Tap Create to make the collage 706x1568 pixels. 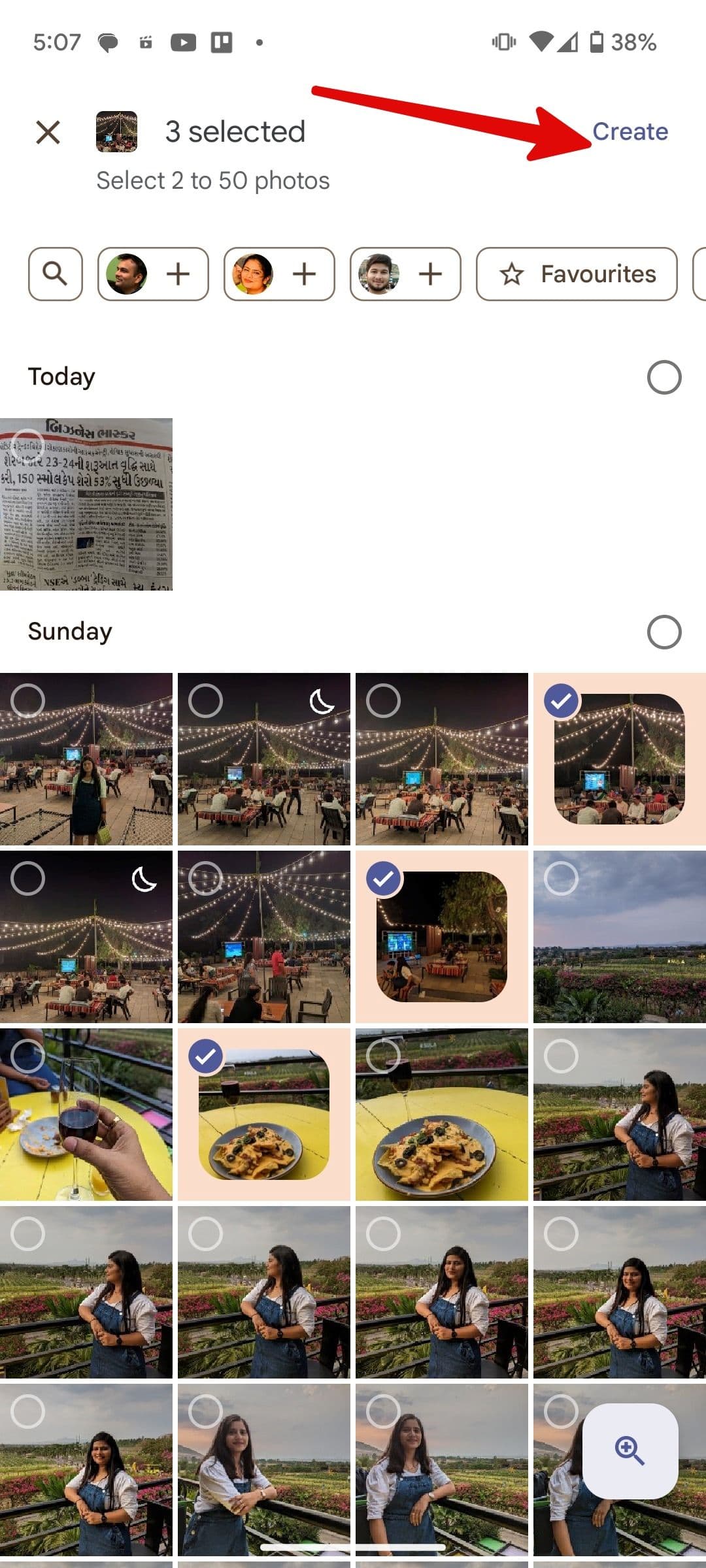[x=630, y=131]
